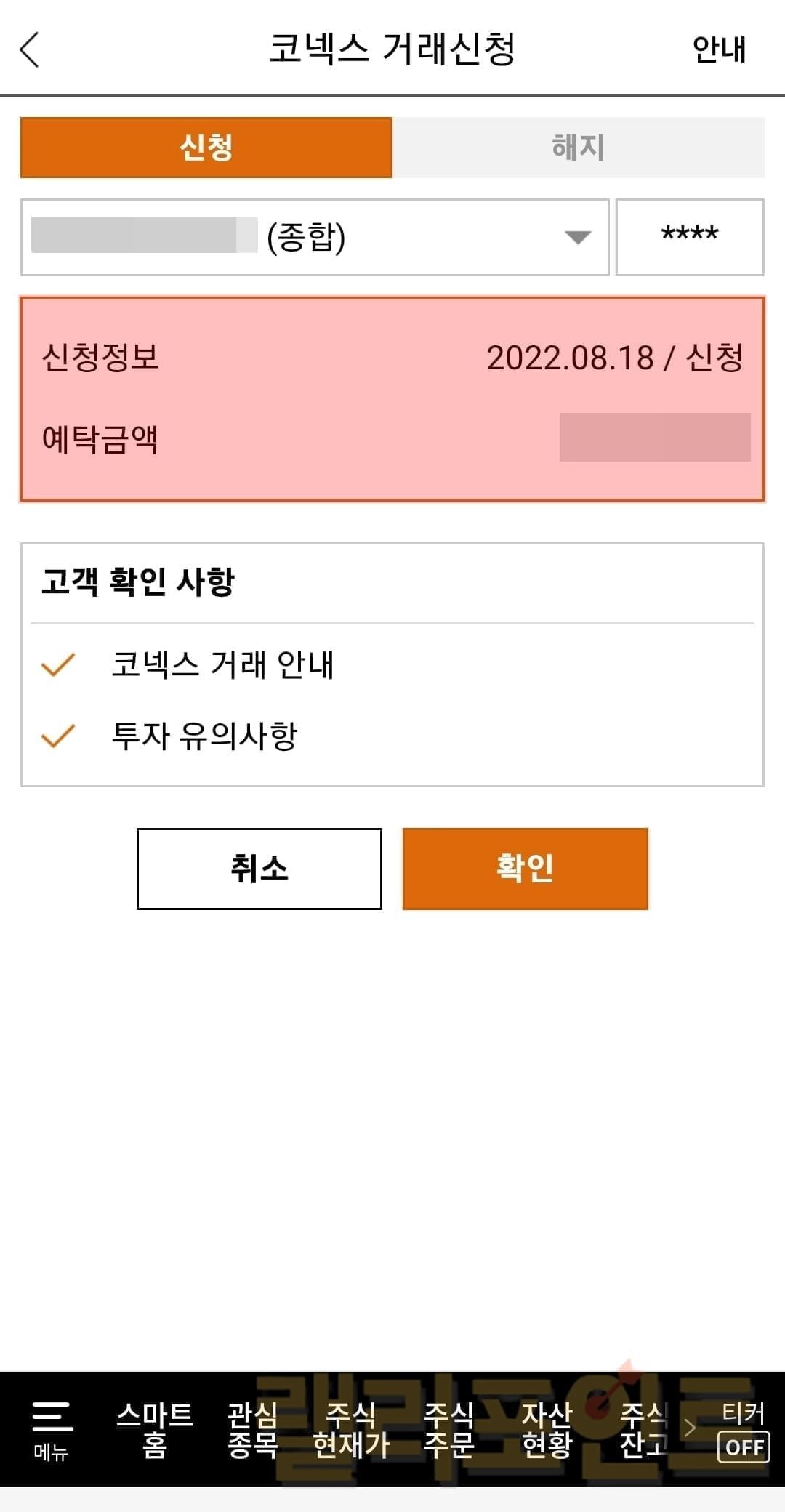Switch to the 해지 tab
The height and width of the screenshot is (1512, 785).
click(578, 148)
